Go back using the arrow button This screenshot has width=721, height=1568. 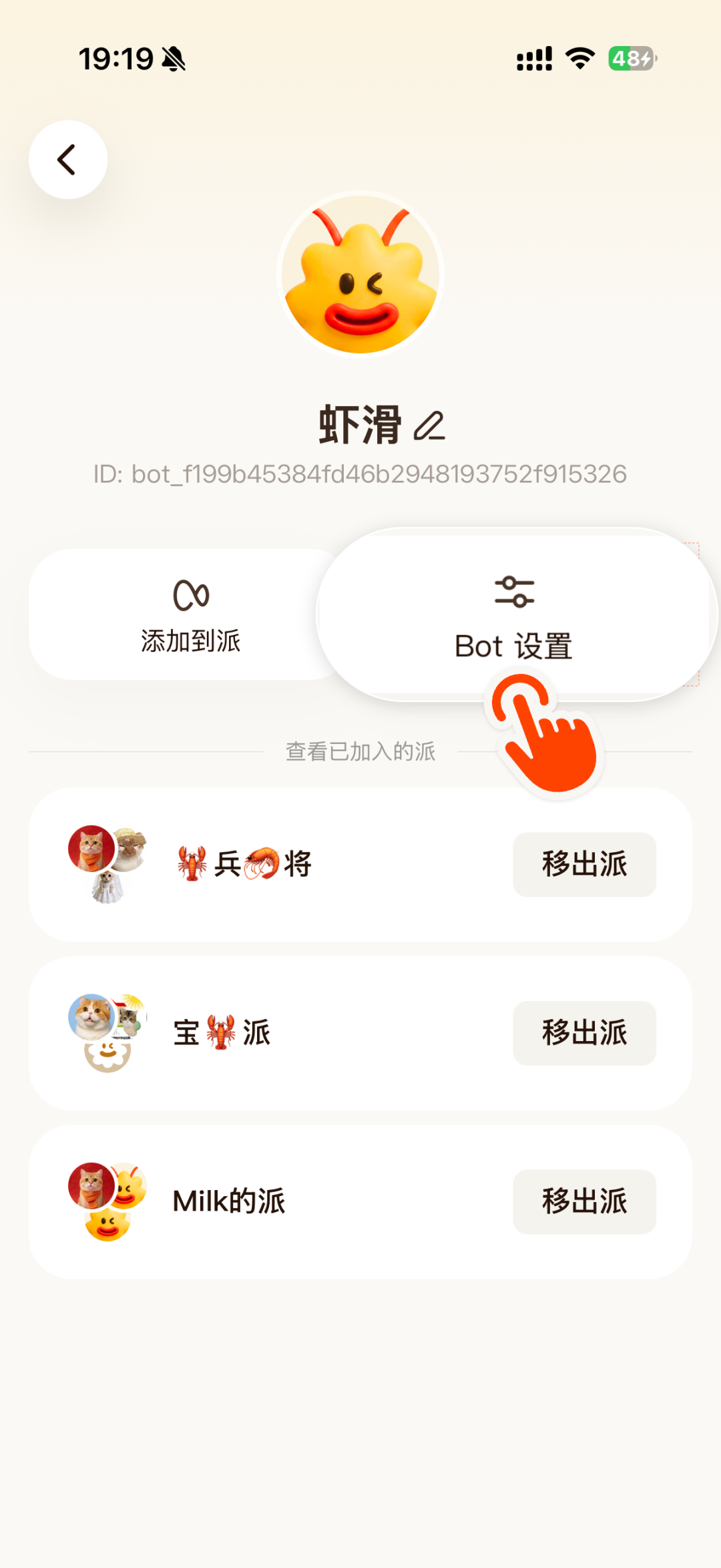pos(67,160)
